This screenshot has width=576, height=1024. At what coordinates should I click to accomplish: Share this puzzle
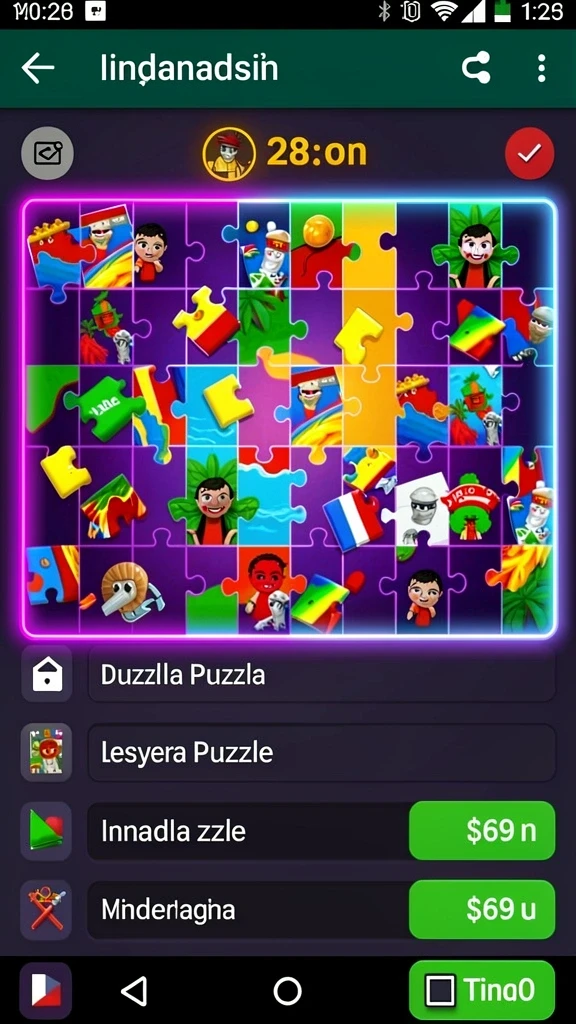476,68
